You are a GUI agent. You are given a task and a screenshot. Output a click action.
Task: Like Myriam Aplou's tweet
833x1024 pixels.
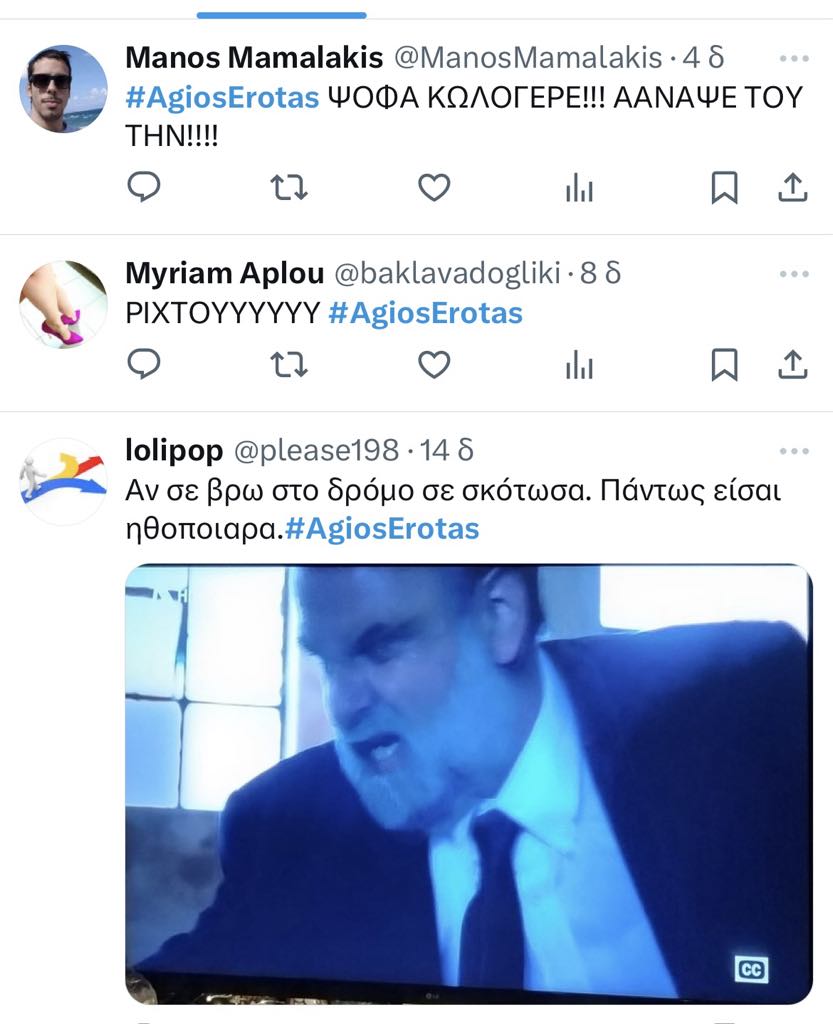tap(433, 365)
